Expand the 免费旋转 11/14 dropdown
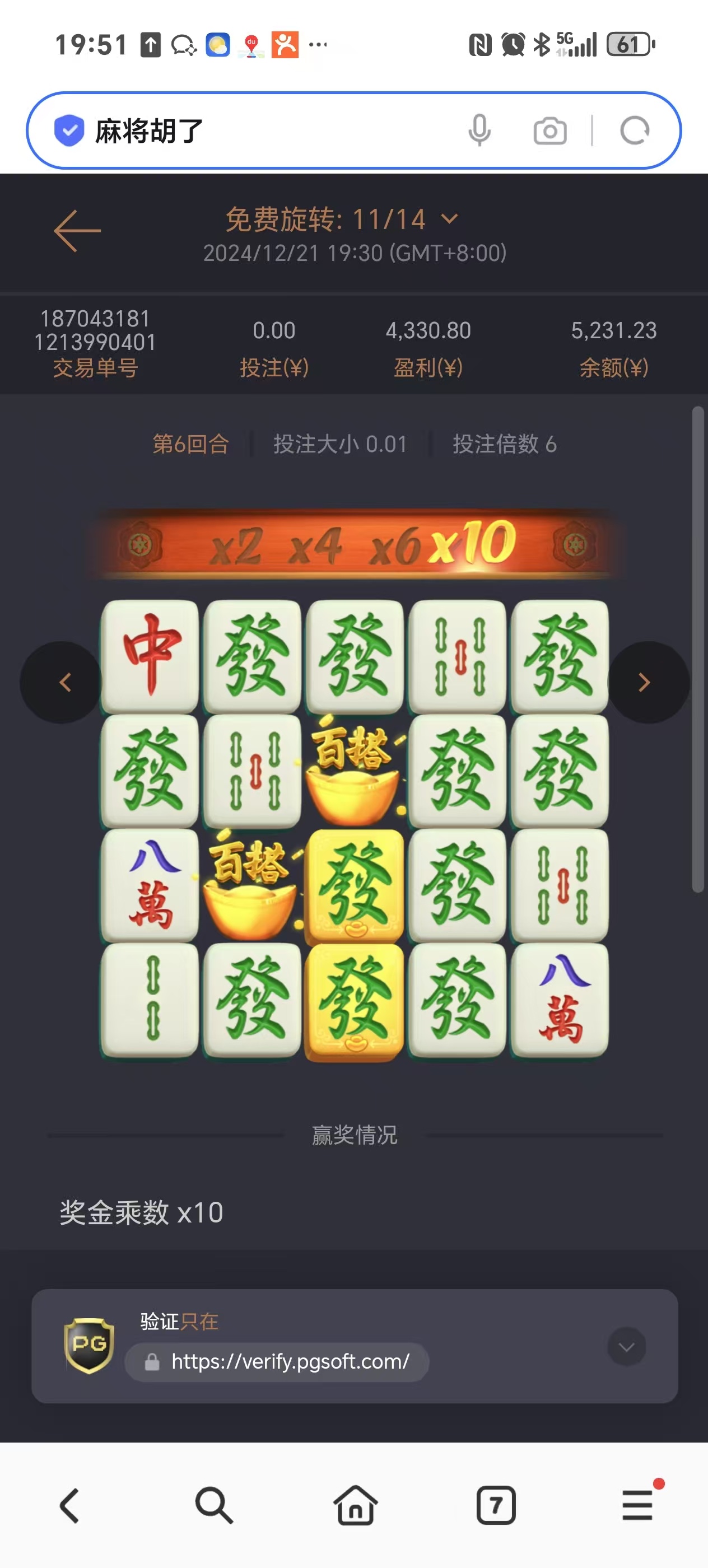The image size is (708, 1568). click(449, 219)
